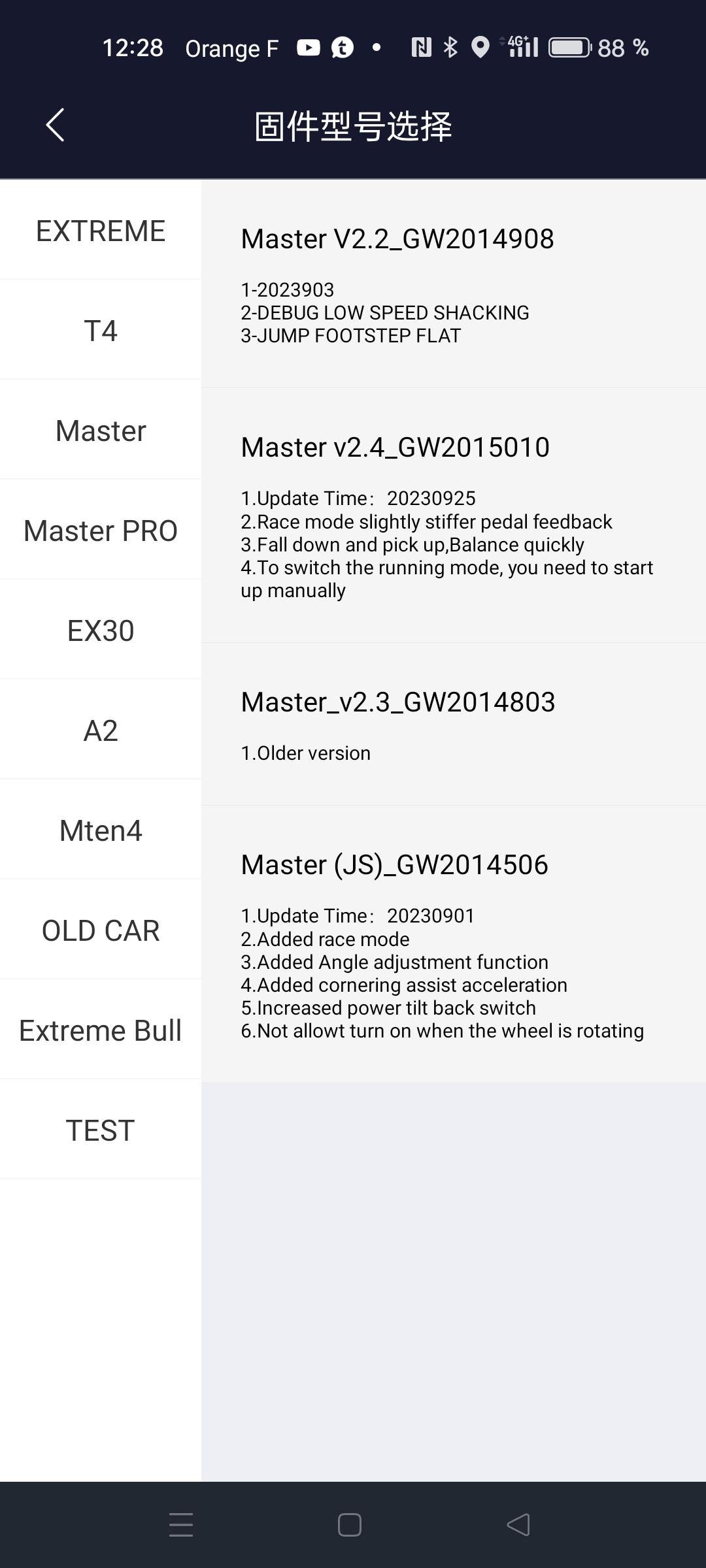This screenshot has height=1568, width=706.
Task: Select the Master category
Action: click(x=101, y=430)
